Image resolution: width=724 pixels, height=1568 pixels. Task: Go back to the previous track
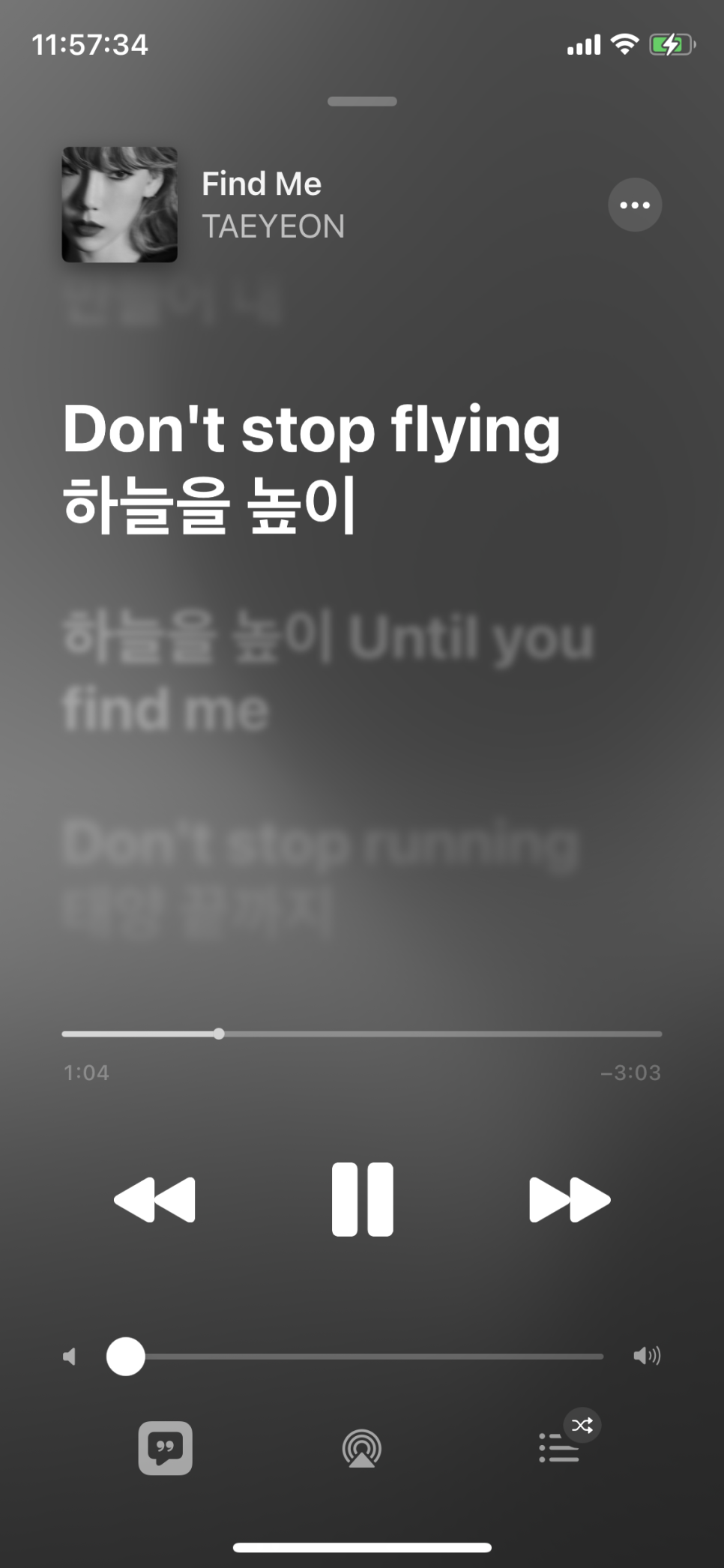pos(155,1199)
